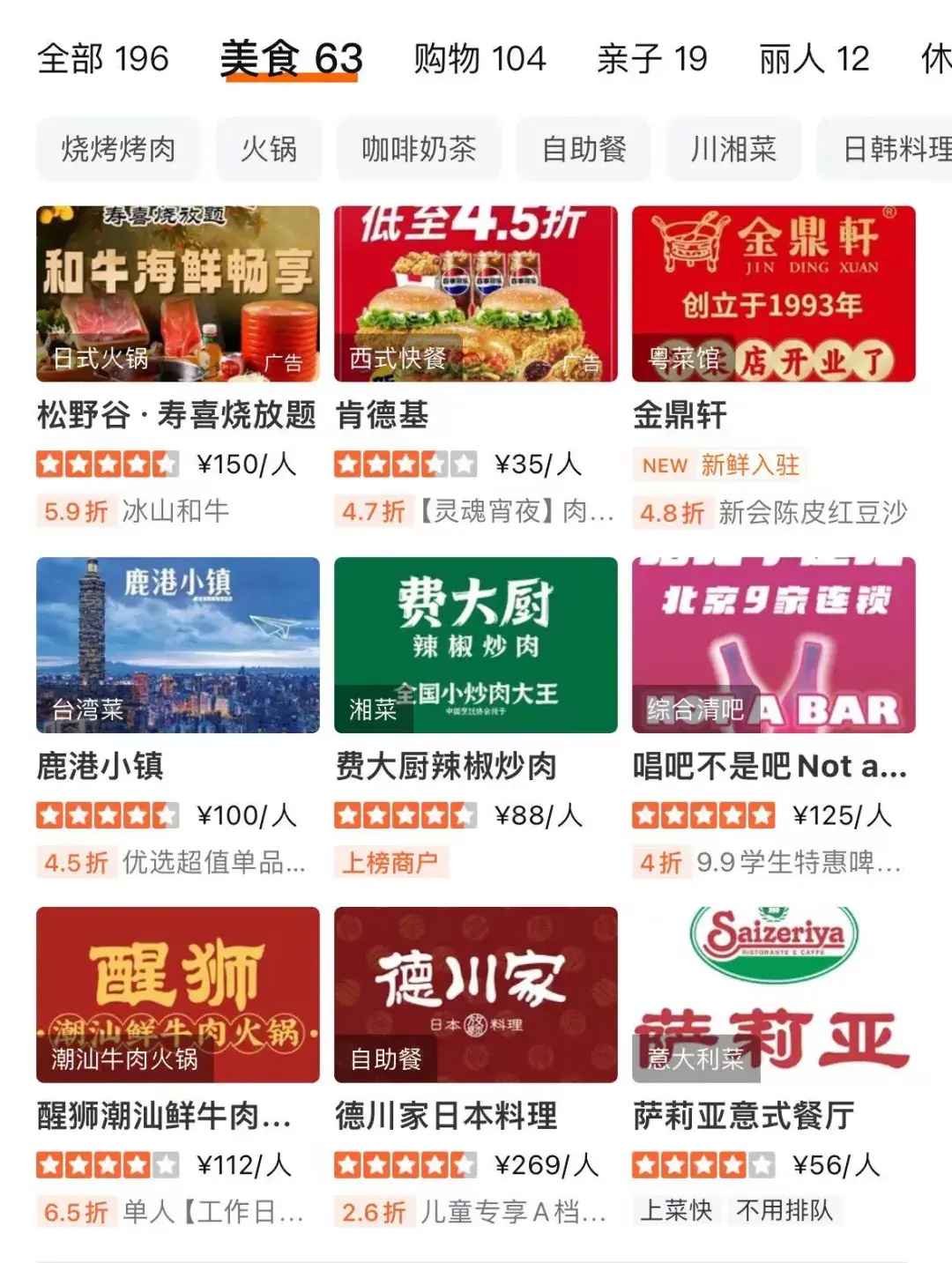
Task: Select the 购物 104 tab
Action: click(480, 59)
